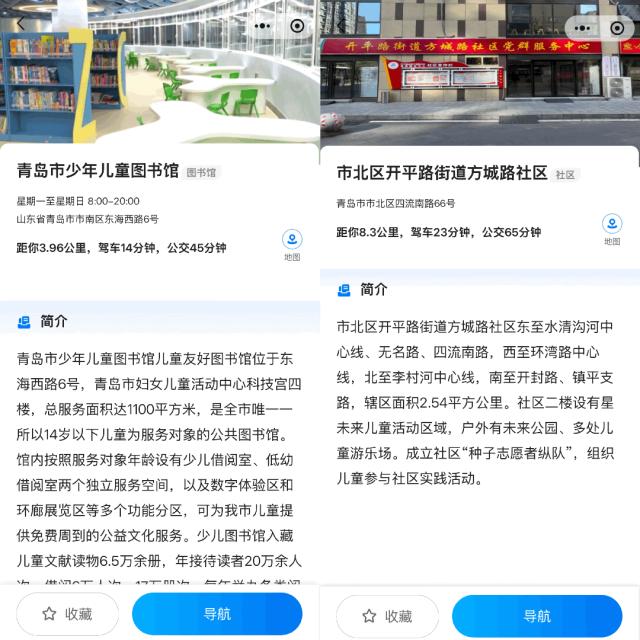Go back from the children's library page
The height and width of the screenshot is (640, 640).
coord(20,24)
